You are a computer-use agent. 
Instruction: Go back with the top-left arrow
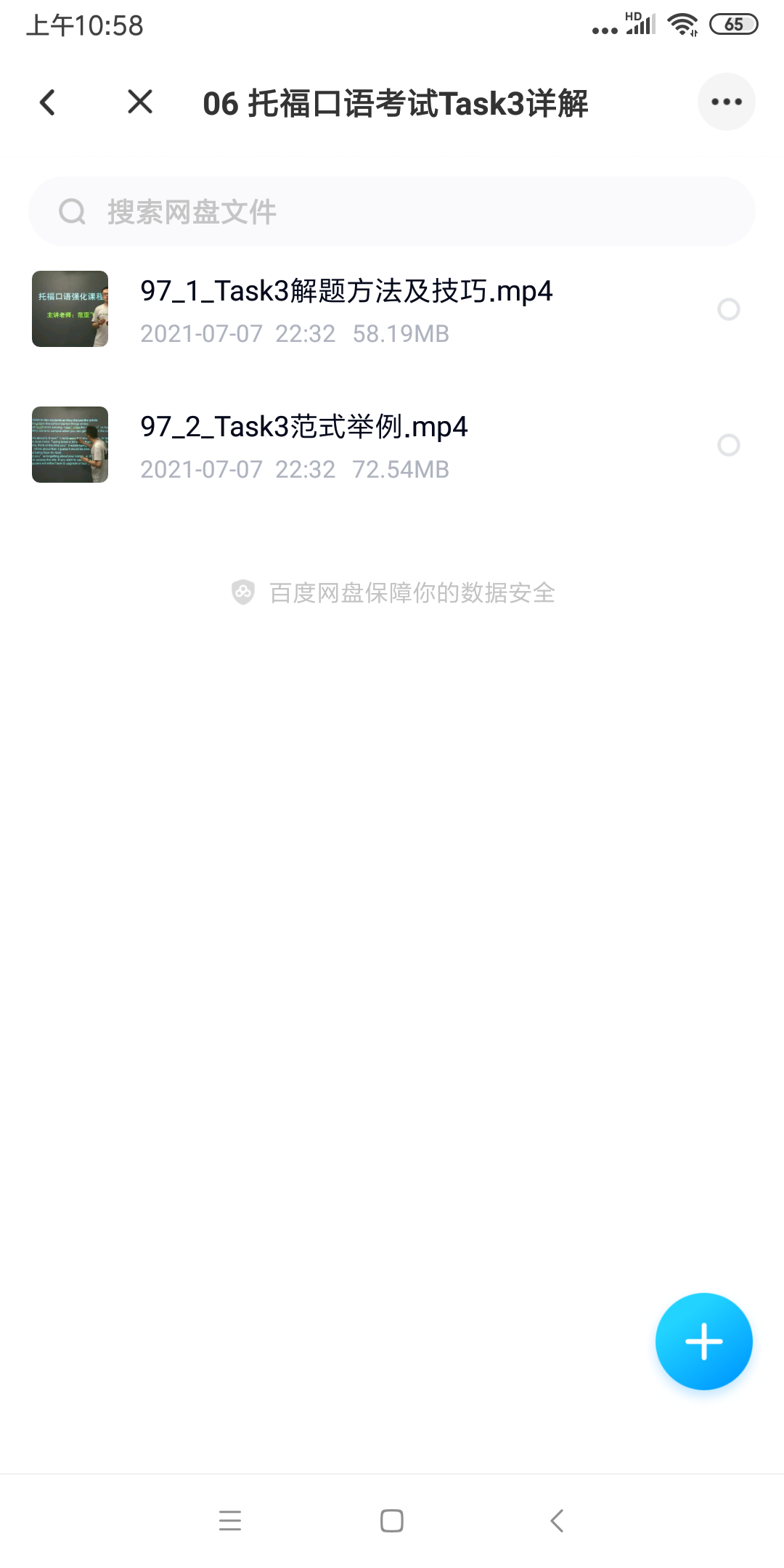[x=48, y=102]
